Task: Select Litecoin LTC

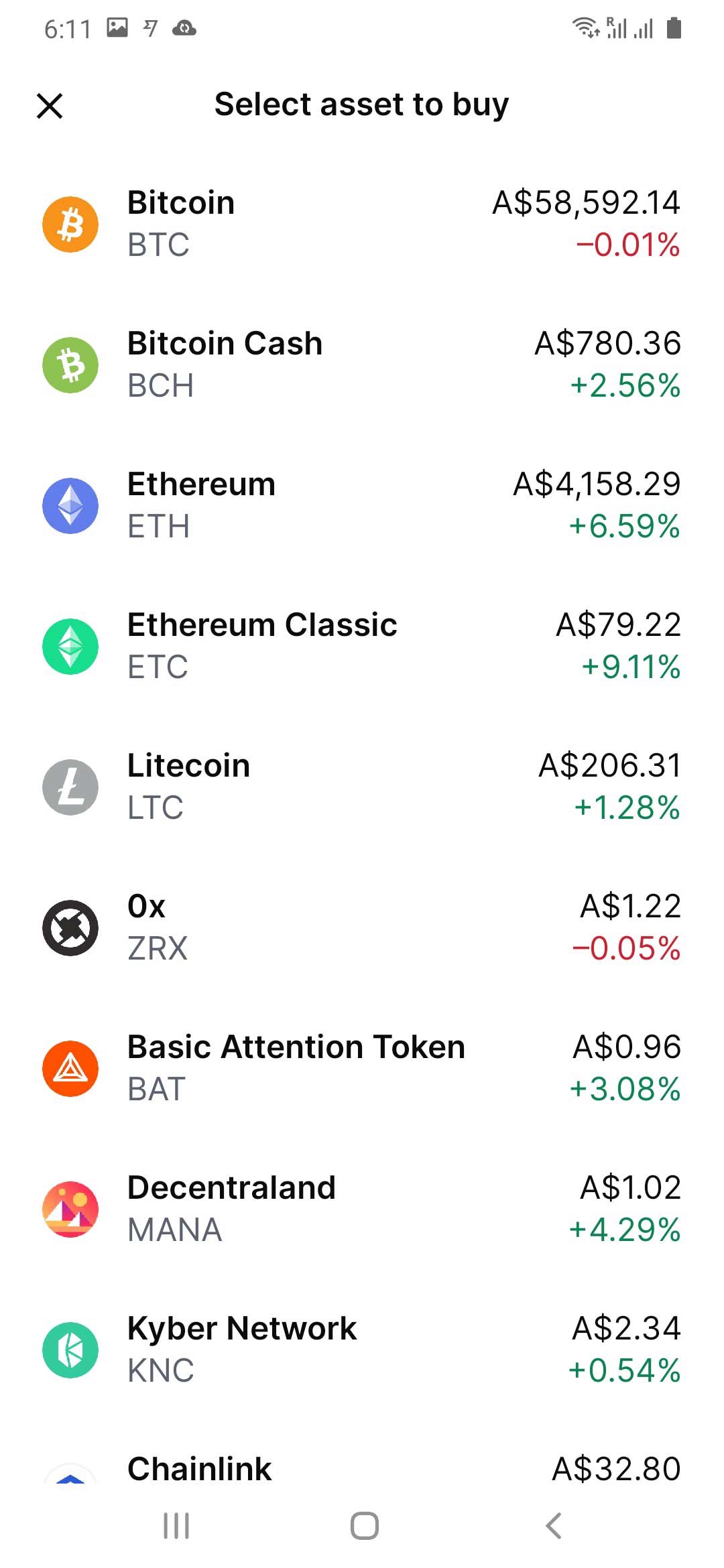Action: tap(362, 787)
